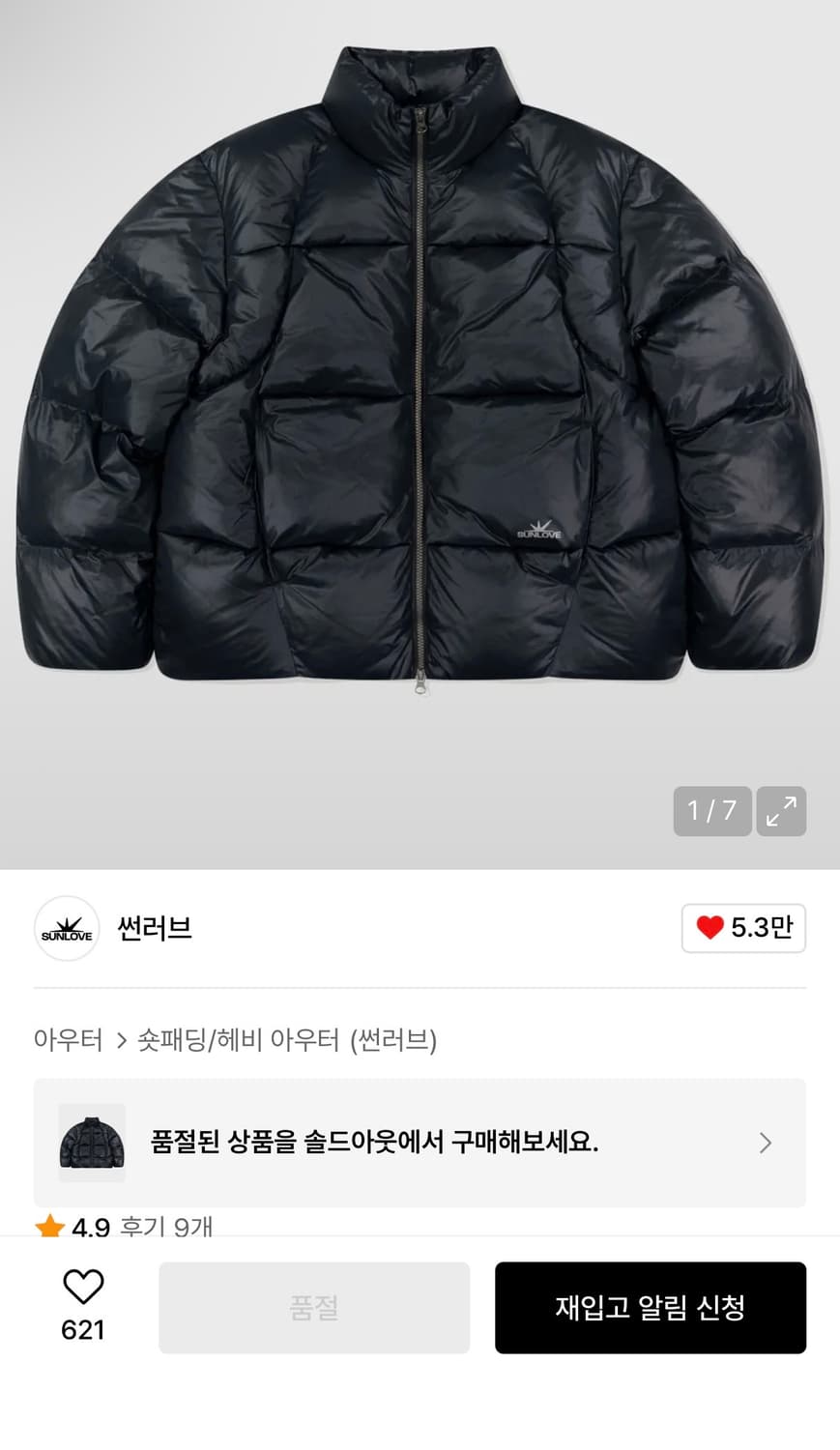840x1450 pixels.
Task: Click the SUNLOVE brand logo circle
Action: click(x=66, y=928)
